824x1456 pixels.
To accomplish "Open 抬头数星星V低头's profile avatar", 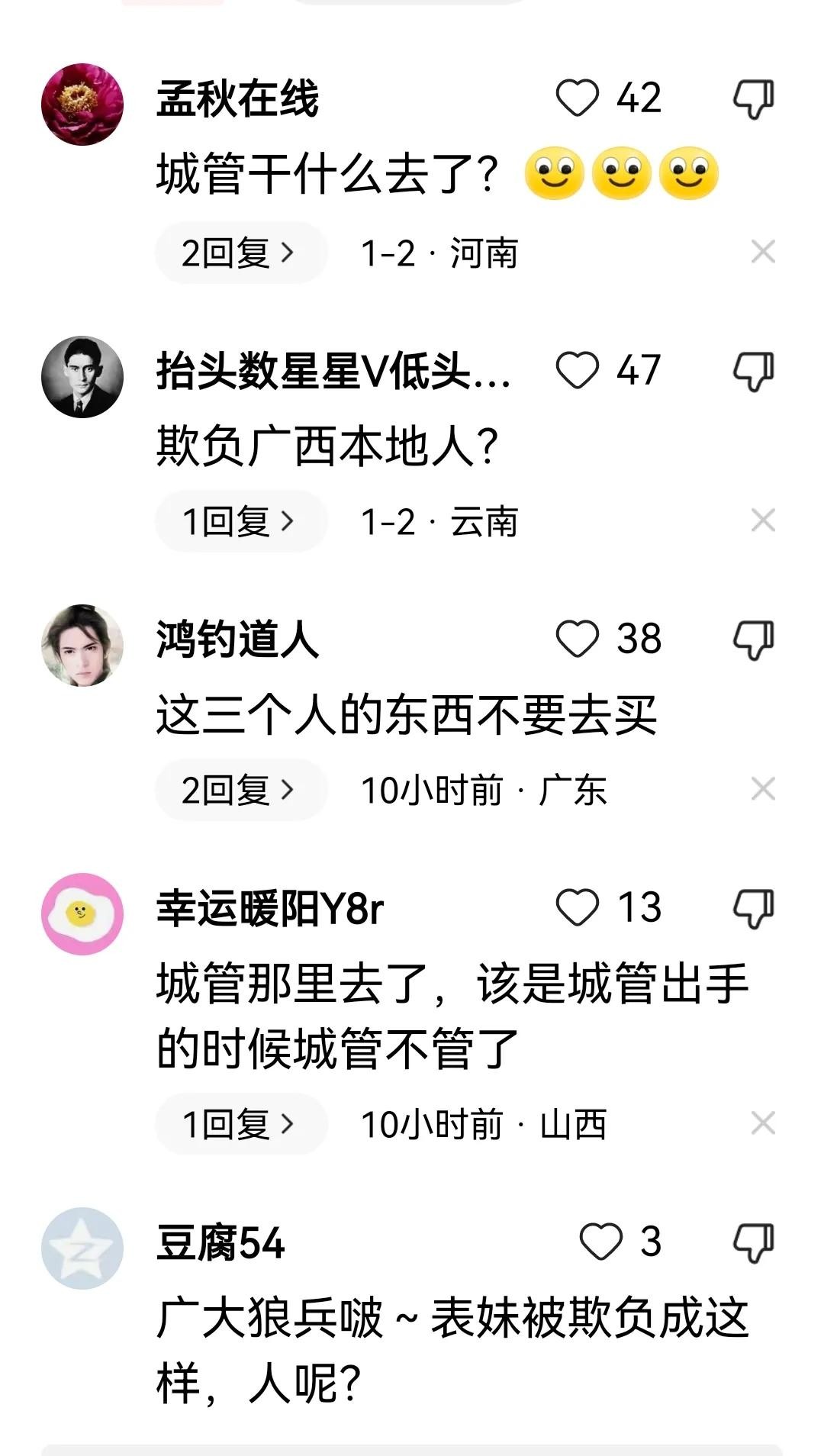I will [82, 377].
